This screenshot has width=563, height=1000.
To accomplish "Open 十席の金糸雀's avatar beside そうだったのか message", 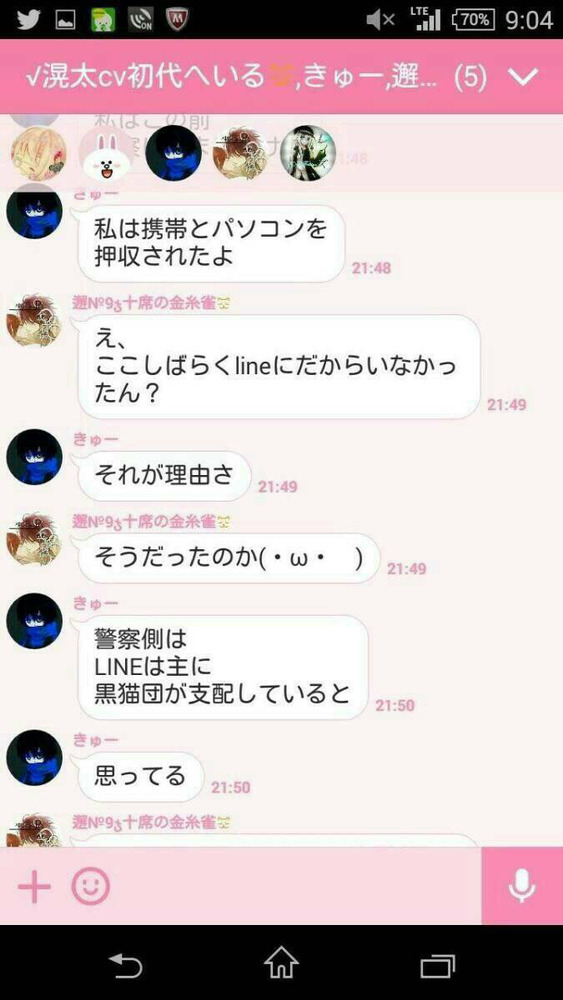I will point(33,540).
